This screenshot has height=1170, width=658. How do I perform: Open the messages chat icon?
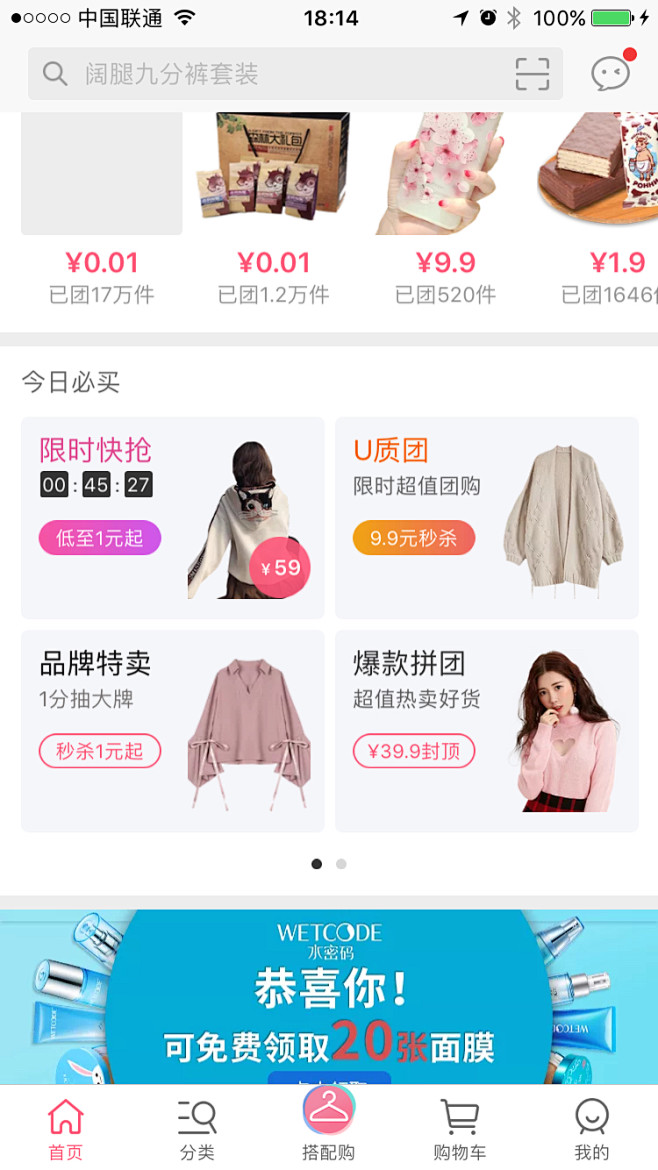coord(610,73)
